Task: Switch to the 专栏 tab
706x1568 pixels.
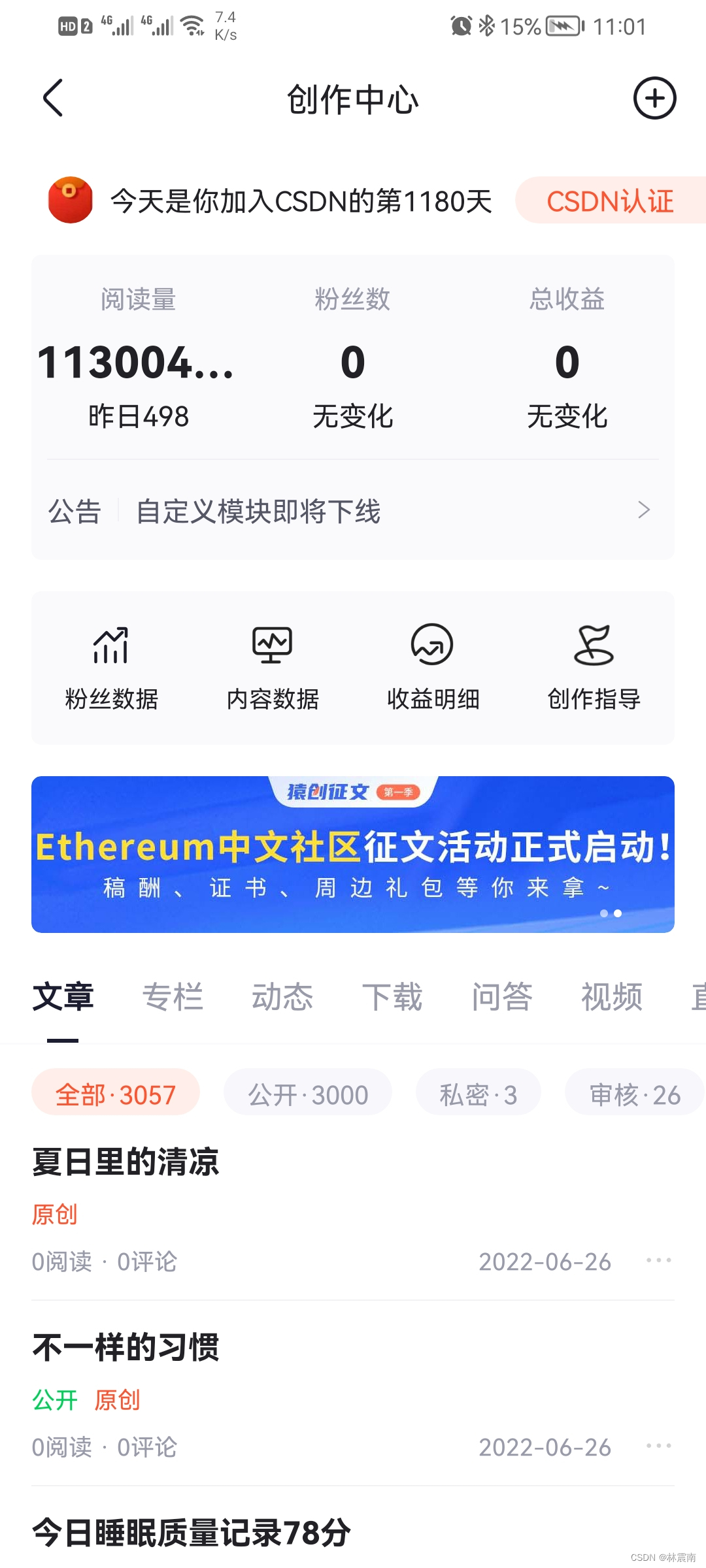Action: 173,997
